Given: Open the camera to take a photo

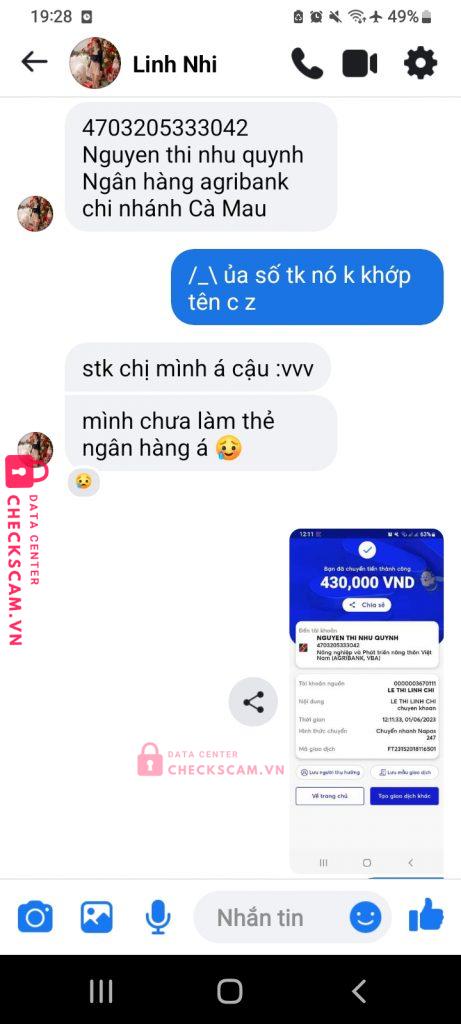Looking at the screenshot, I should click(35, 917).
